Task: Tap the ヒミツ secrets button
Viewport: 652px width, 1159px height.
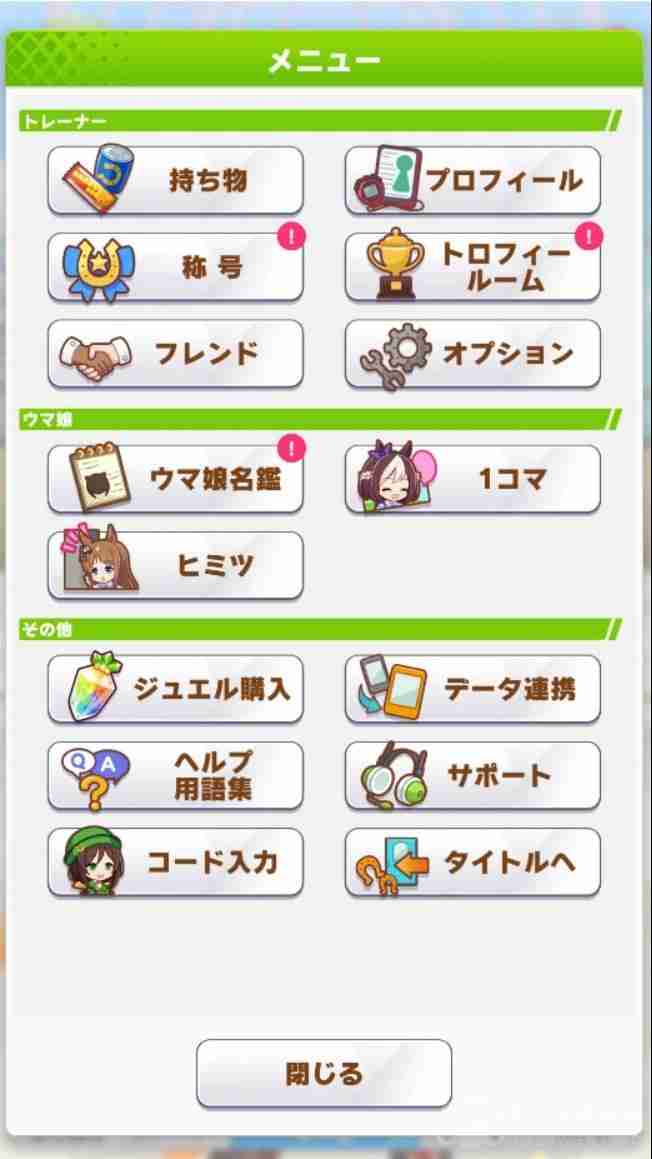Action: tap(175, 565)
